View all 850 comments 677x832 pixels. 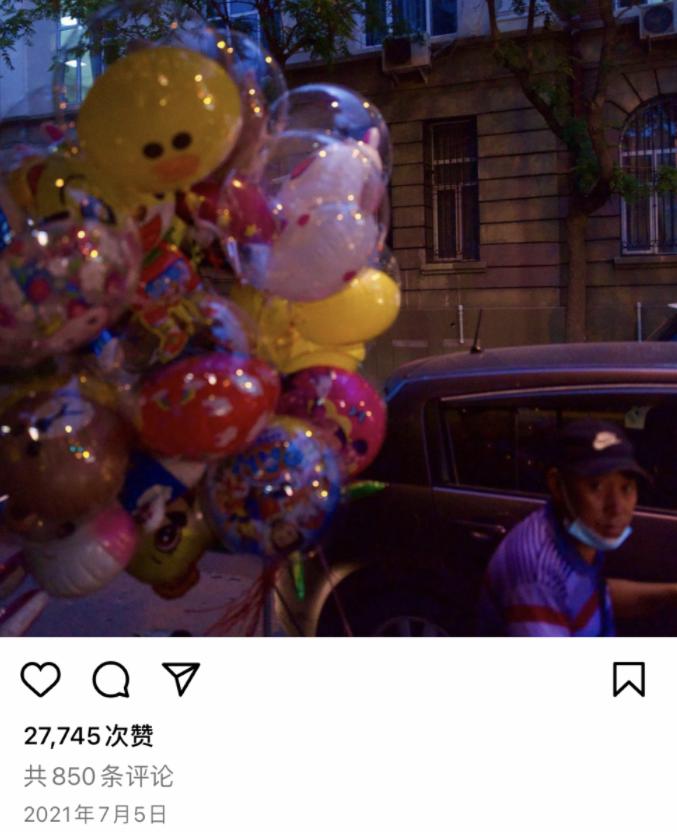tap(99, 776)
